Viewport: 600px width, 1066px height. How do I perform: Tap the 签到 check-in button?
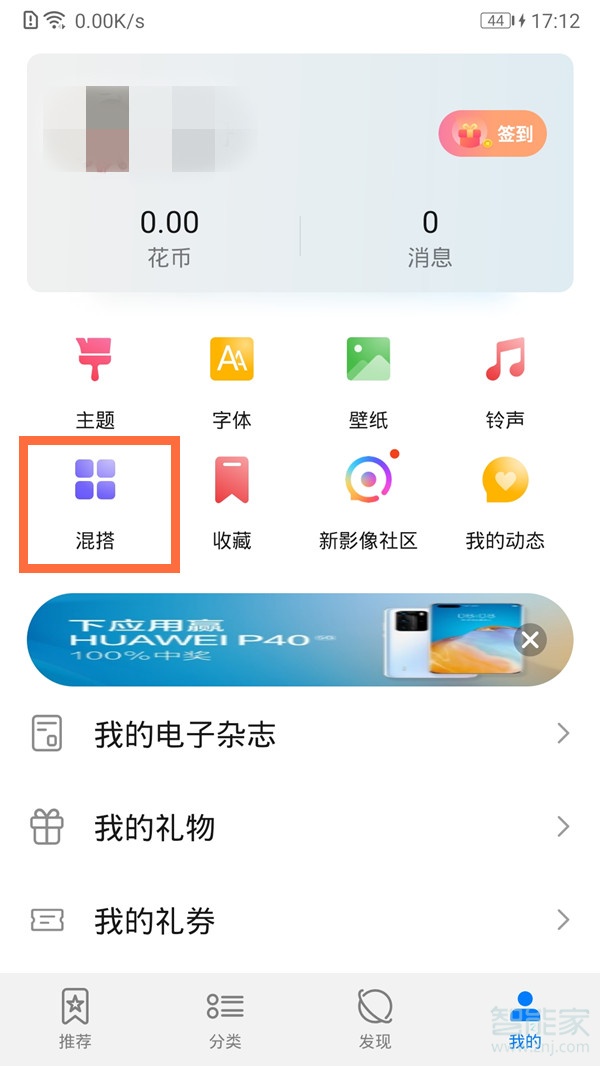[493, 134]
